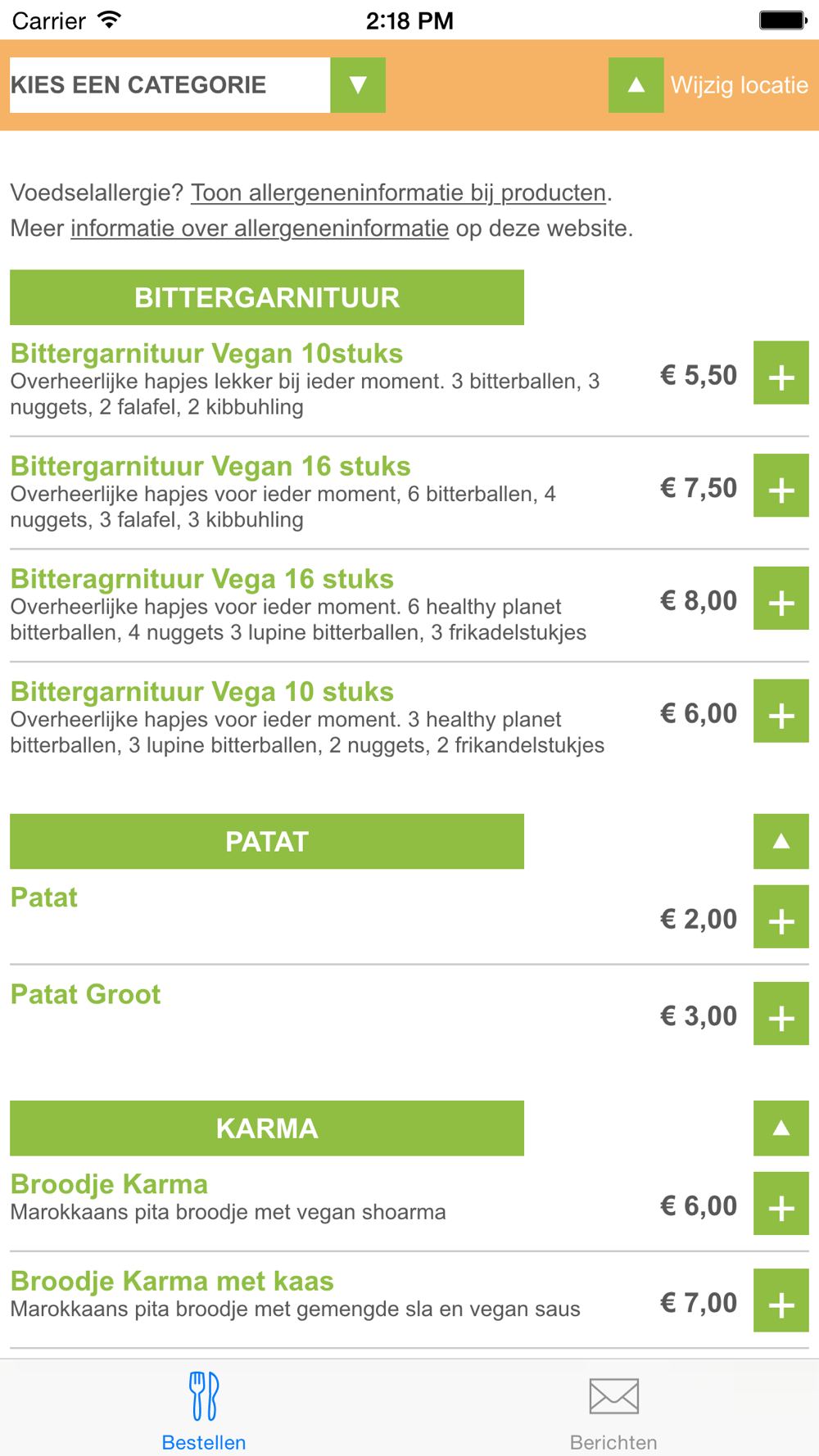
Task: Add Bittergarnituur Vegan 16 stuks to order
Action: (781, 486)
